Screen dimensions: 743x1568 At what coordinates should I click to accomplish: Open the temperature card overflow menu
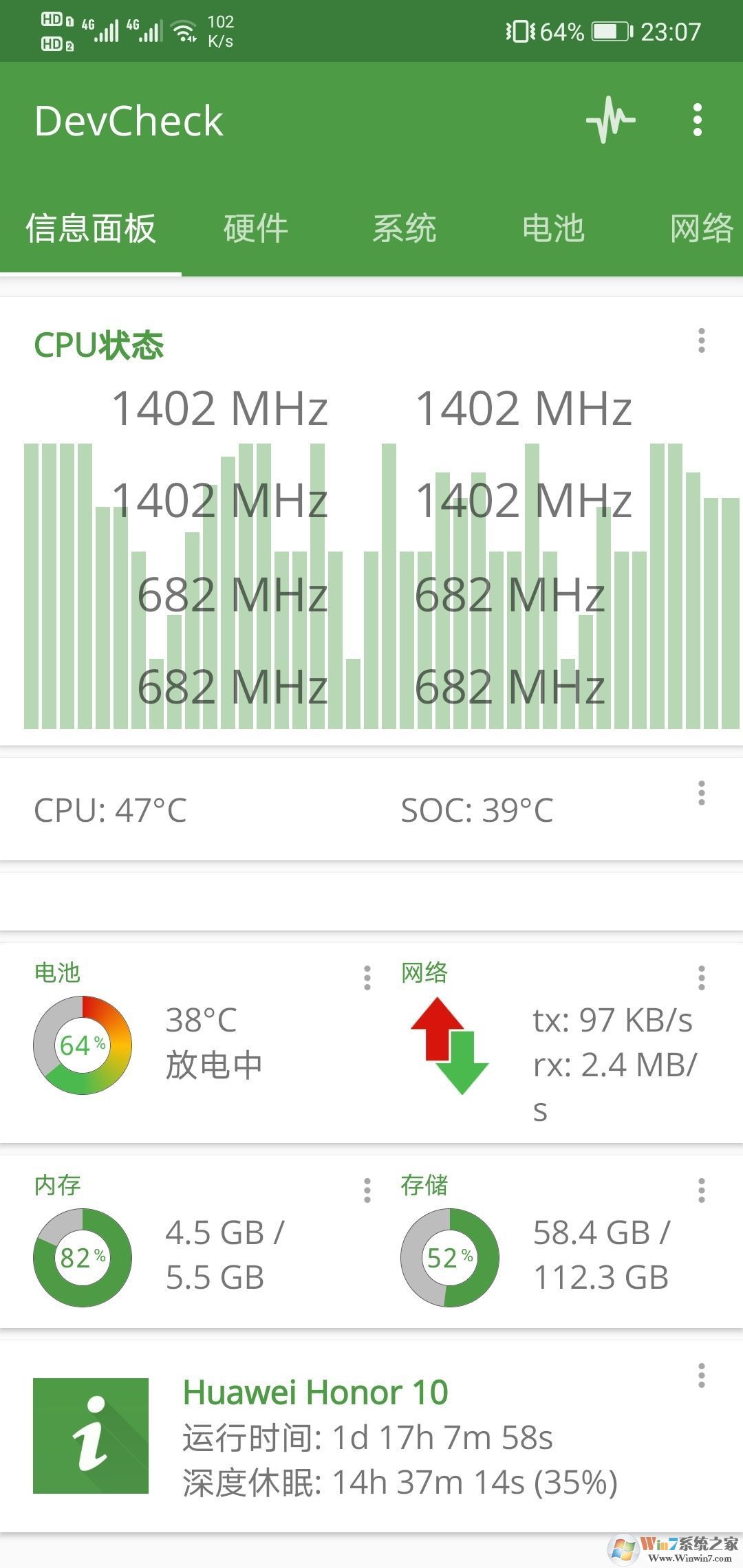click(x=700, y=794)
